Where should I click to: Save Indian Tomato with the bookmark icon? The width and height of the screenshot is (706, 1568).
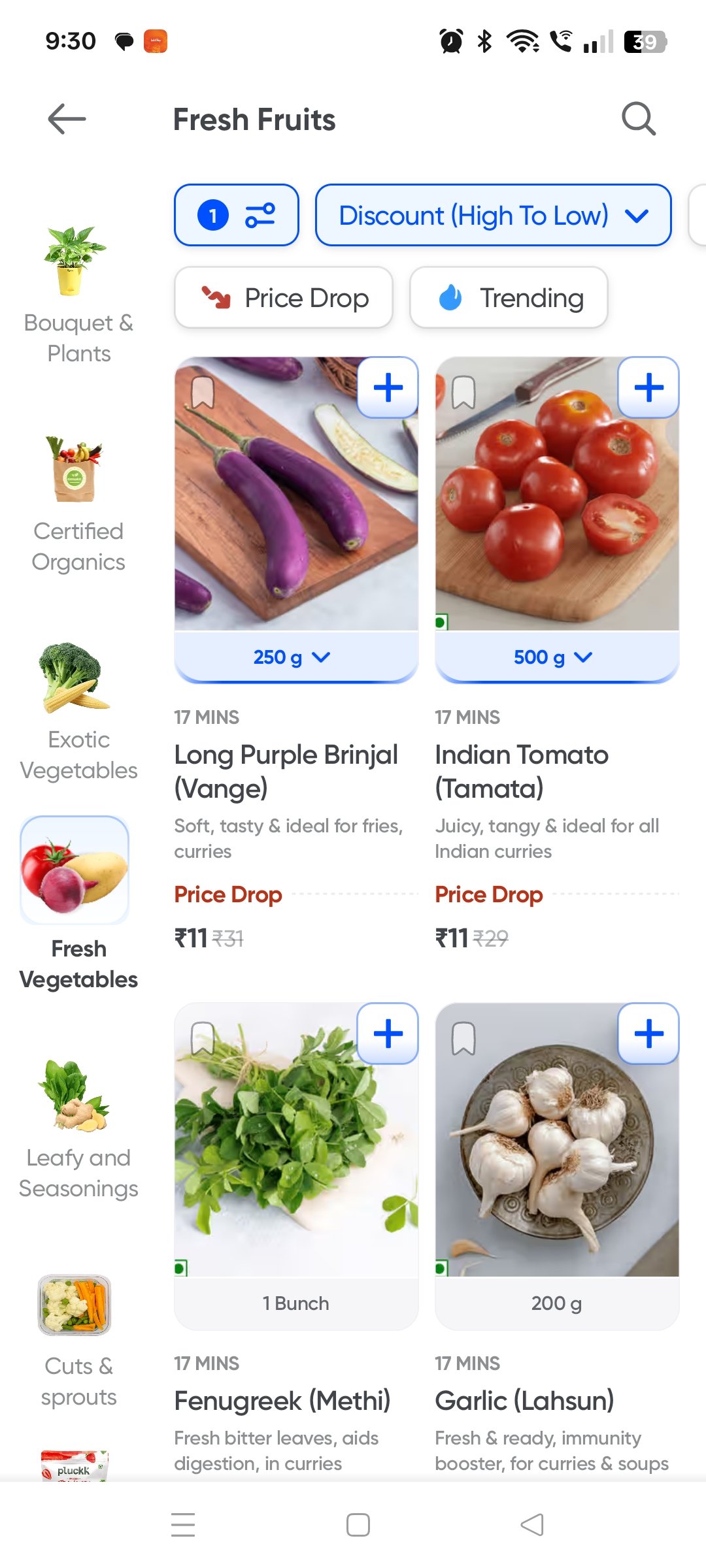(463, 392)
